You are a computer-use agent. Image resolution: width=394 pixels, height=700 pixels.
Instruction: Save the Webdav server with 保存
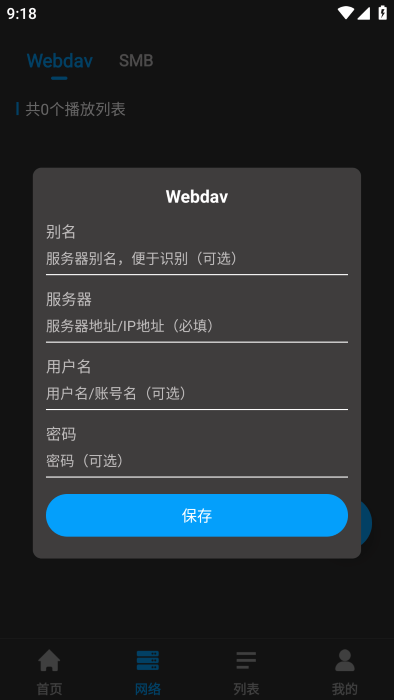click(197, 515)
